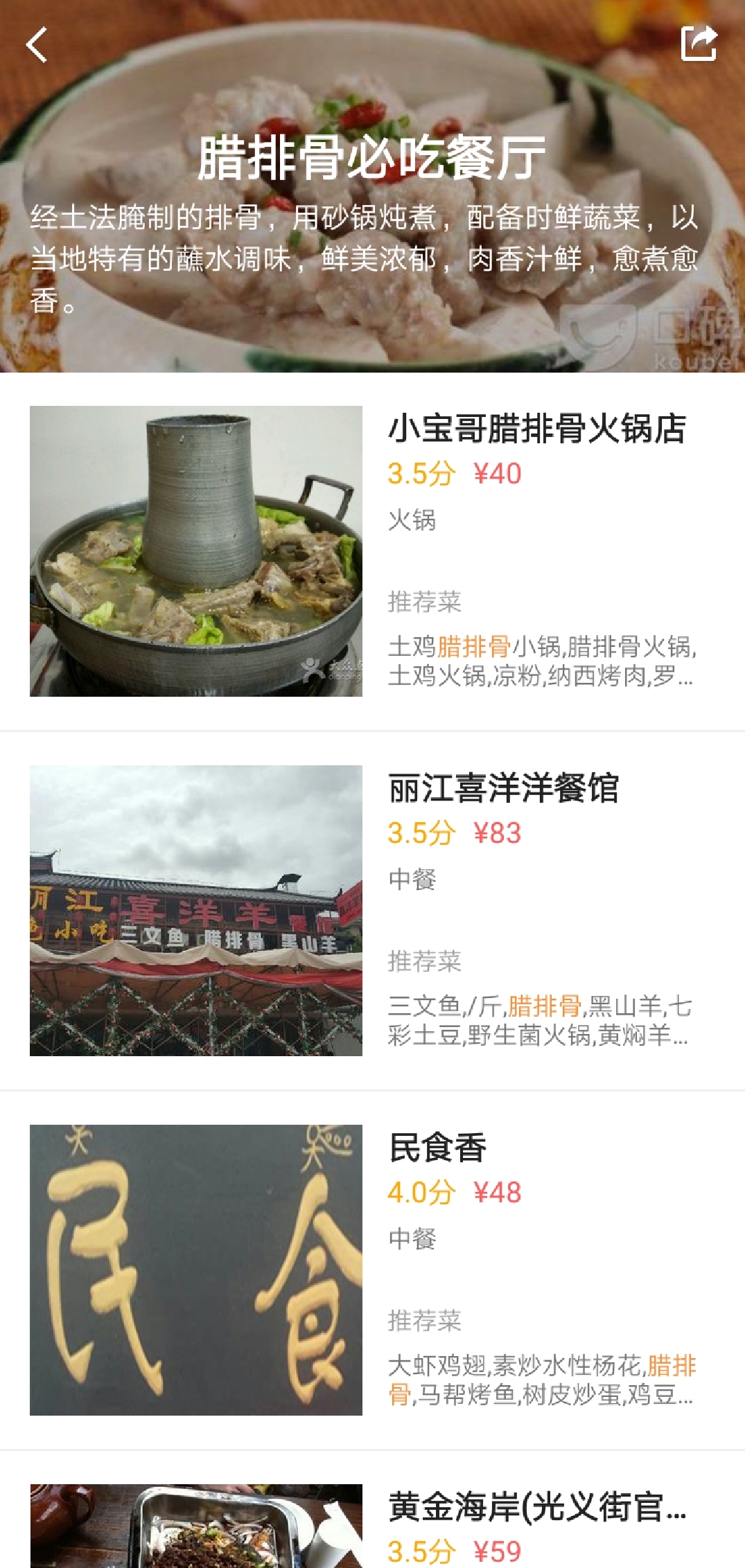Go back using the top-left arrow
This screenshot has width=745, height=1568.
[x=37, y=45]
